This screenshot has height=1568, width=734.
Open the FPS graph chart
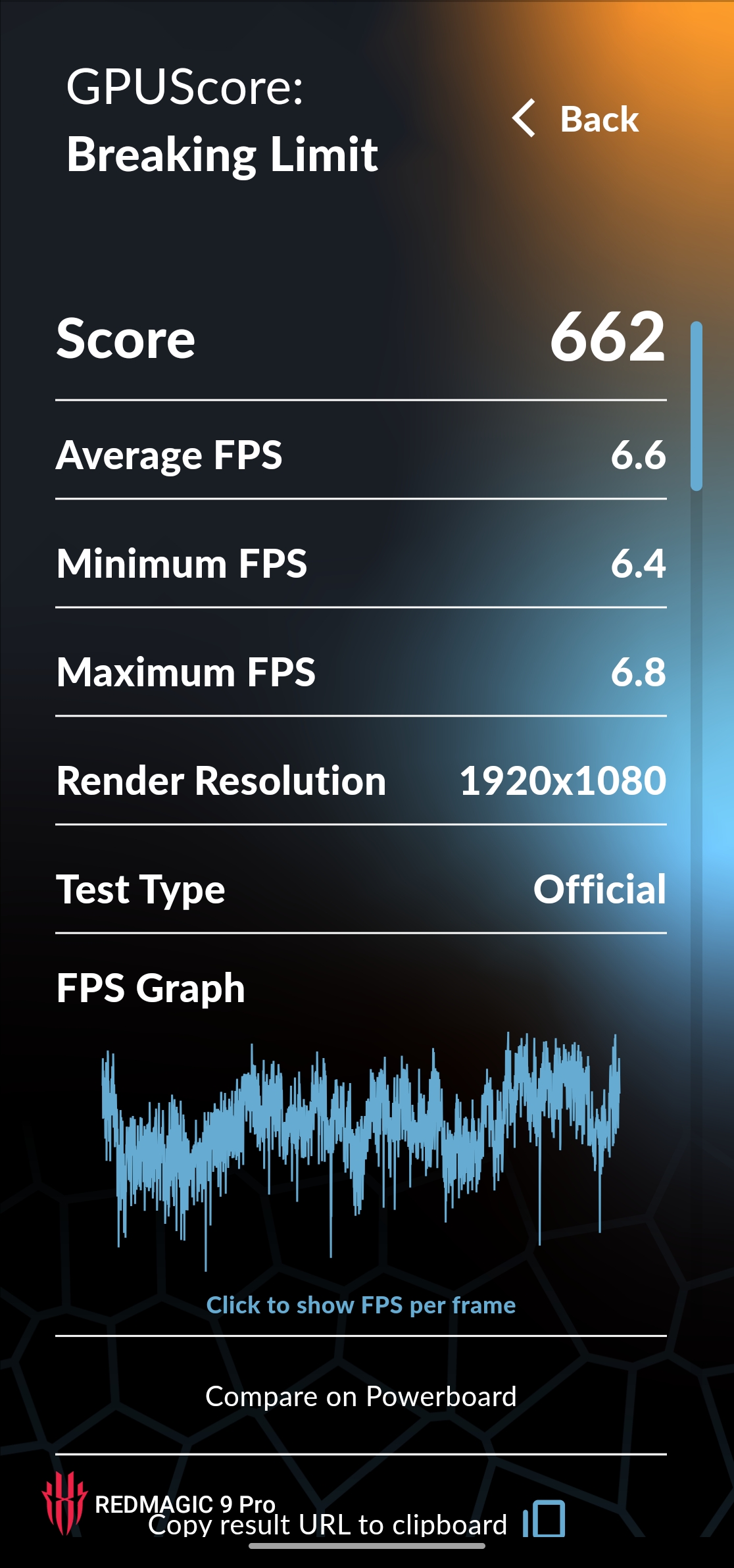pyautogui.click(x=361, y=1145)
